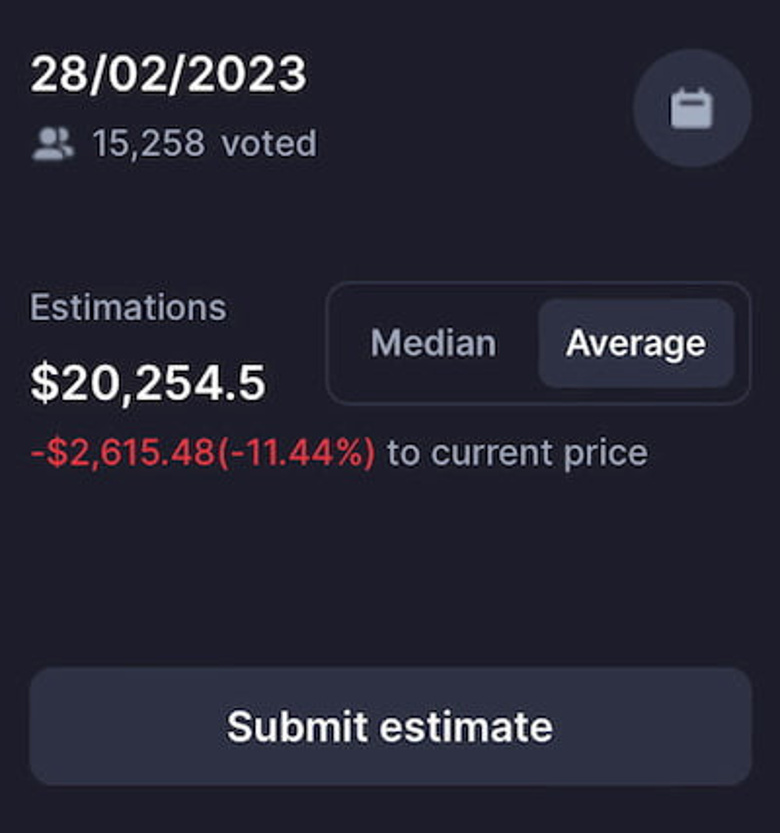Click the Estimations label
The width and height of the screenshot is (780, 833).
click(129, 307)
